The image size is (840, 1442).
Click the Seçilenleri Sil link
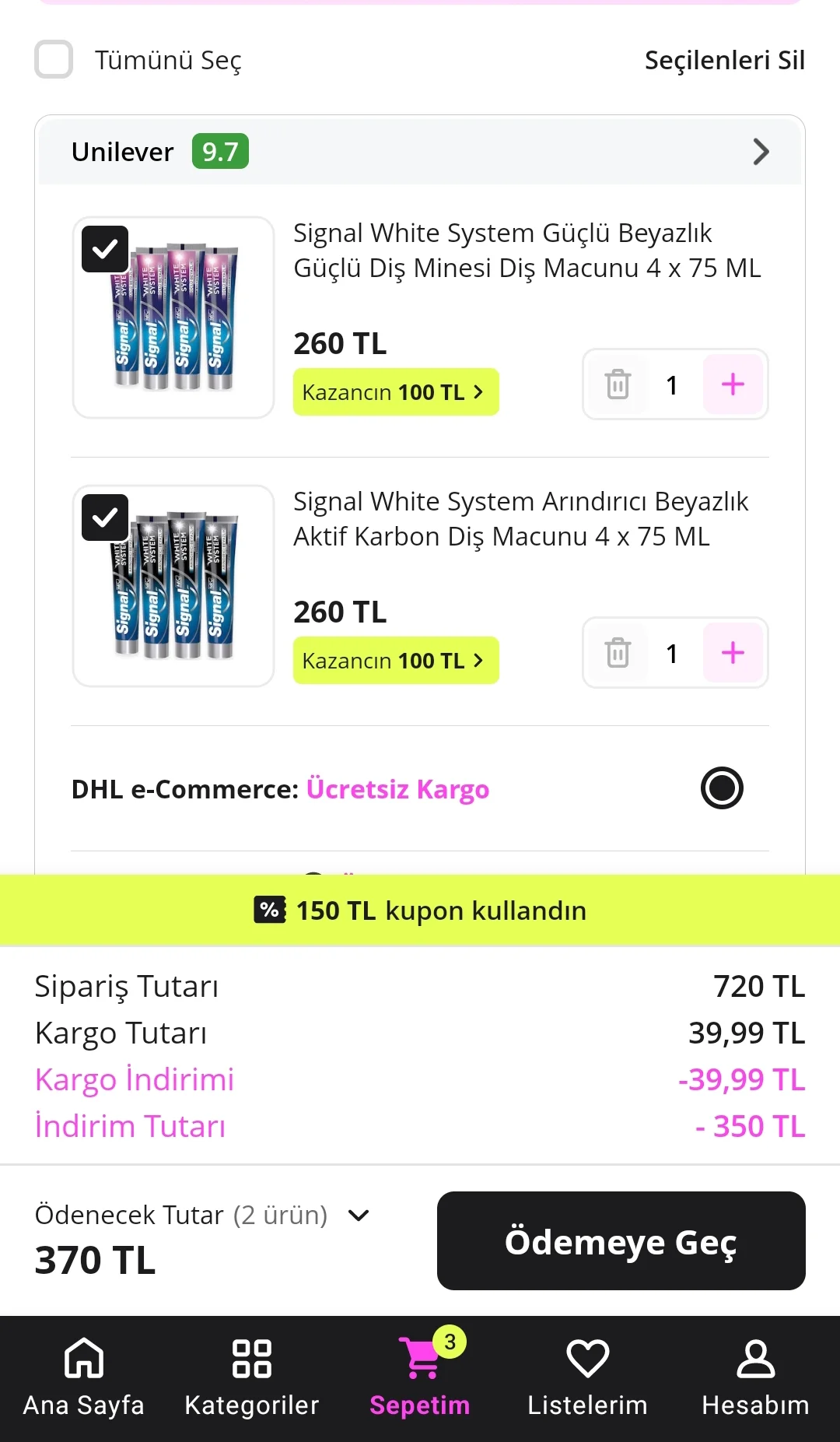(724, 60)
